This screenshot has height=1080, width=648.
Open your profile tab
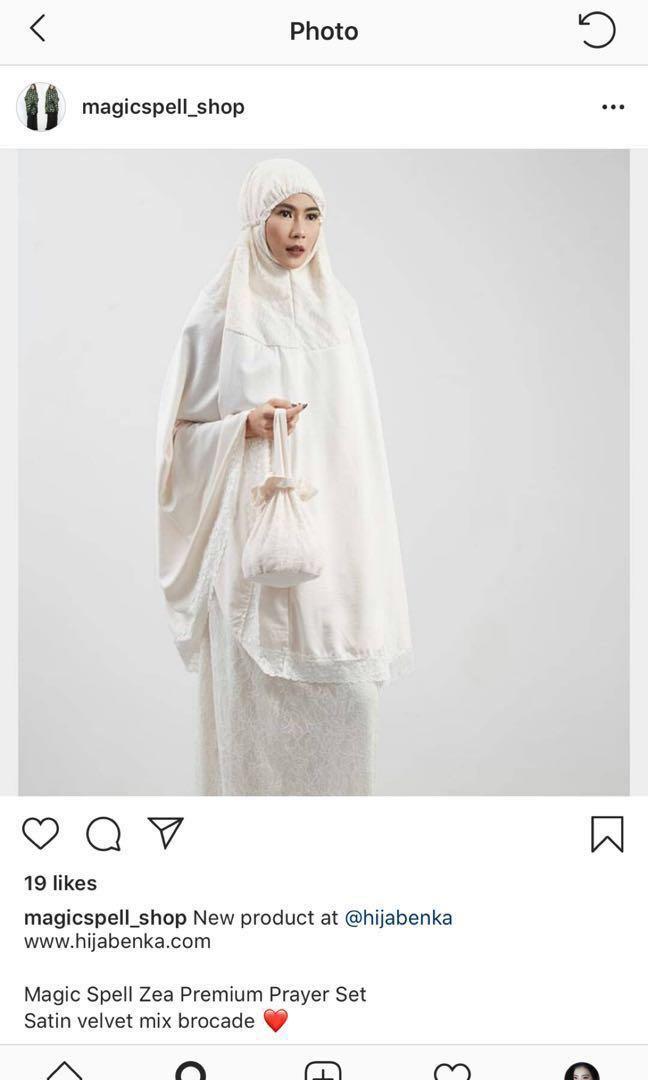[x=582, y=1070]
